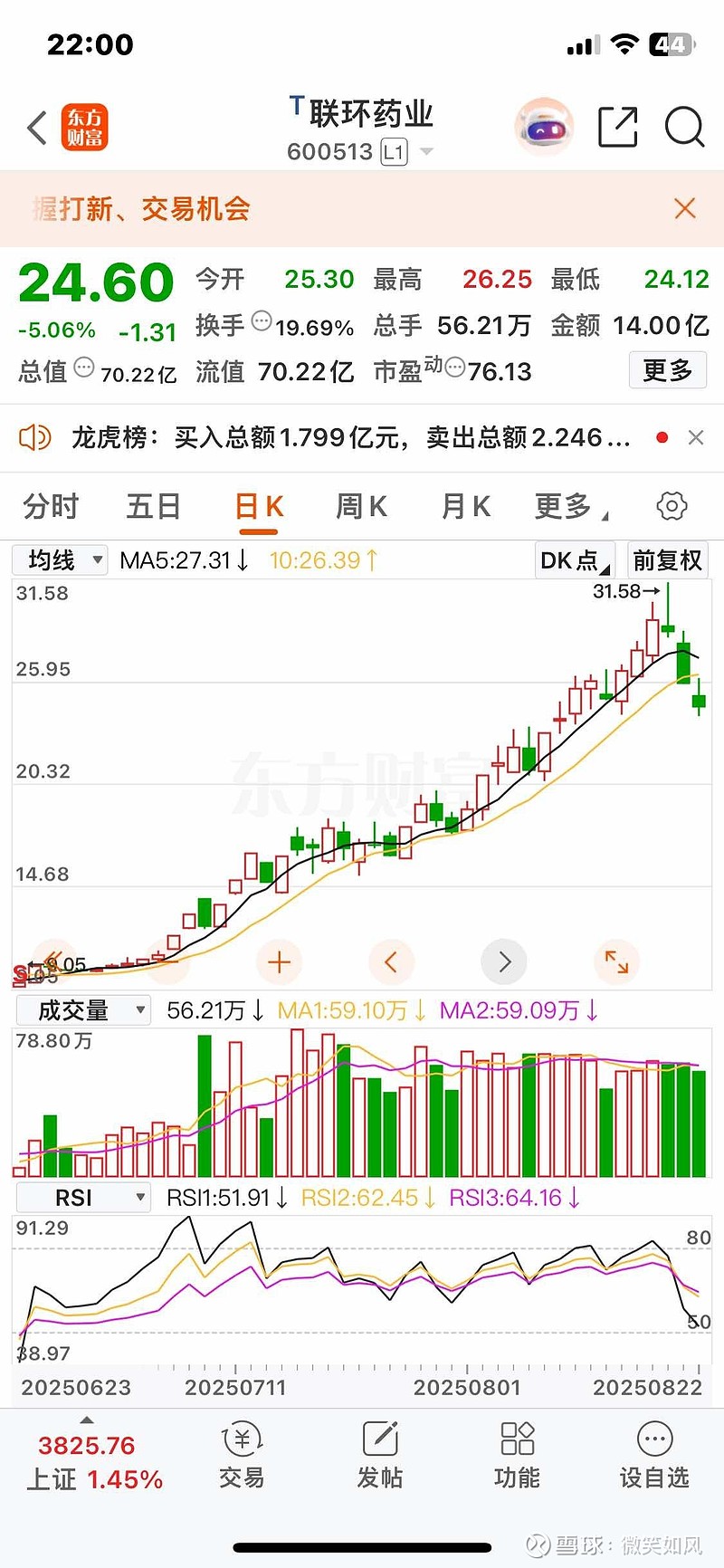This screenshot has width=724, height=1568.
Task: Go back with the left arrow
Action: (x=36, y=128)
